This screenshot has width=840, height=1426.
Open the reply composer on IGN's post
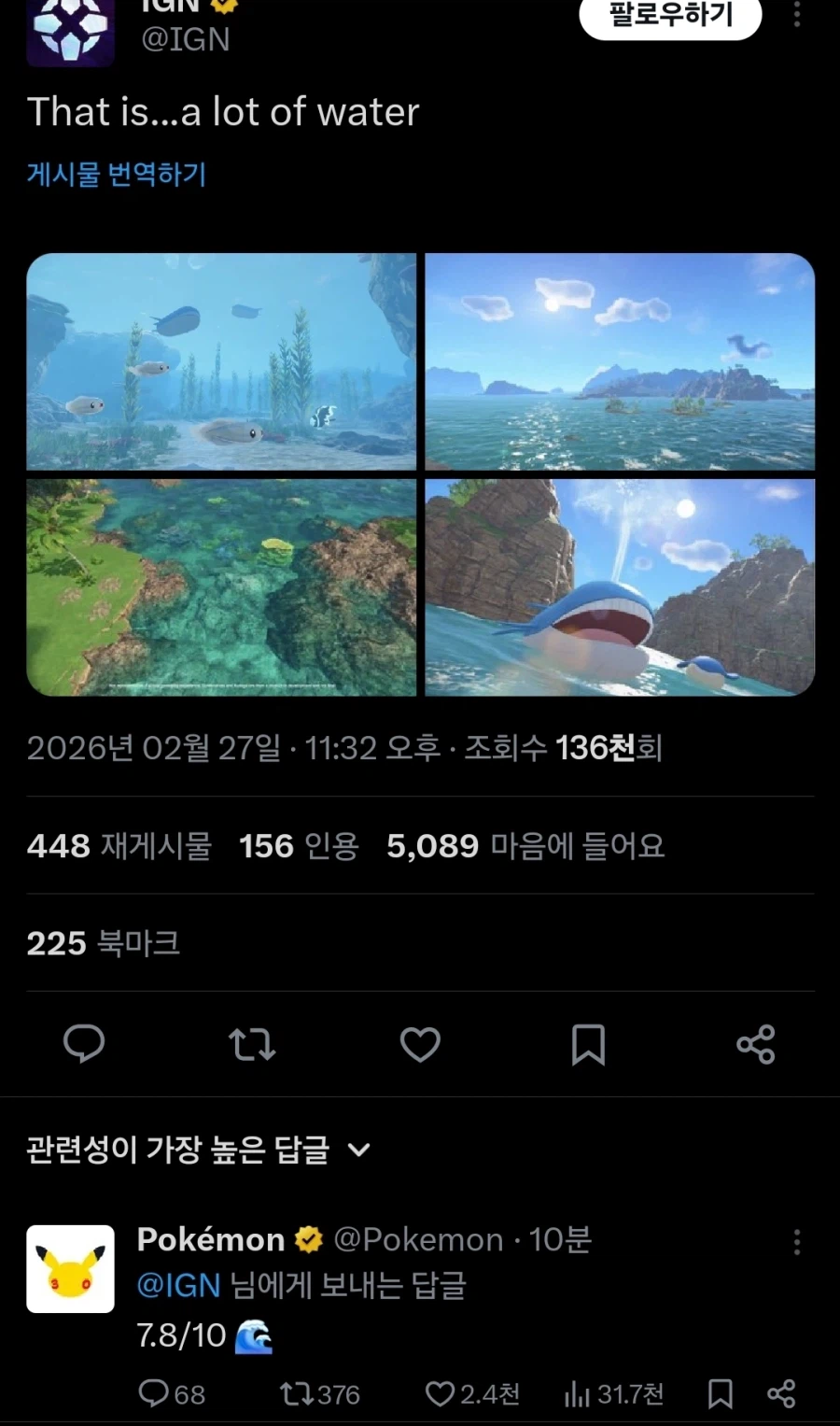point(84,1044)
